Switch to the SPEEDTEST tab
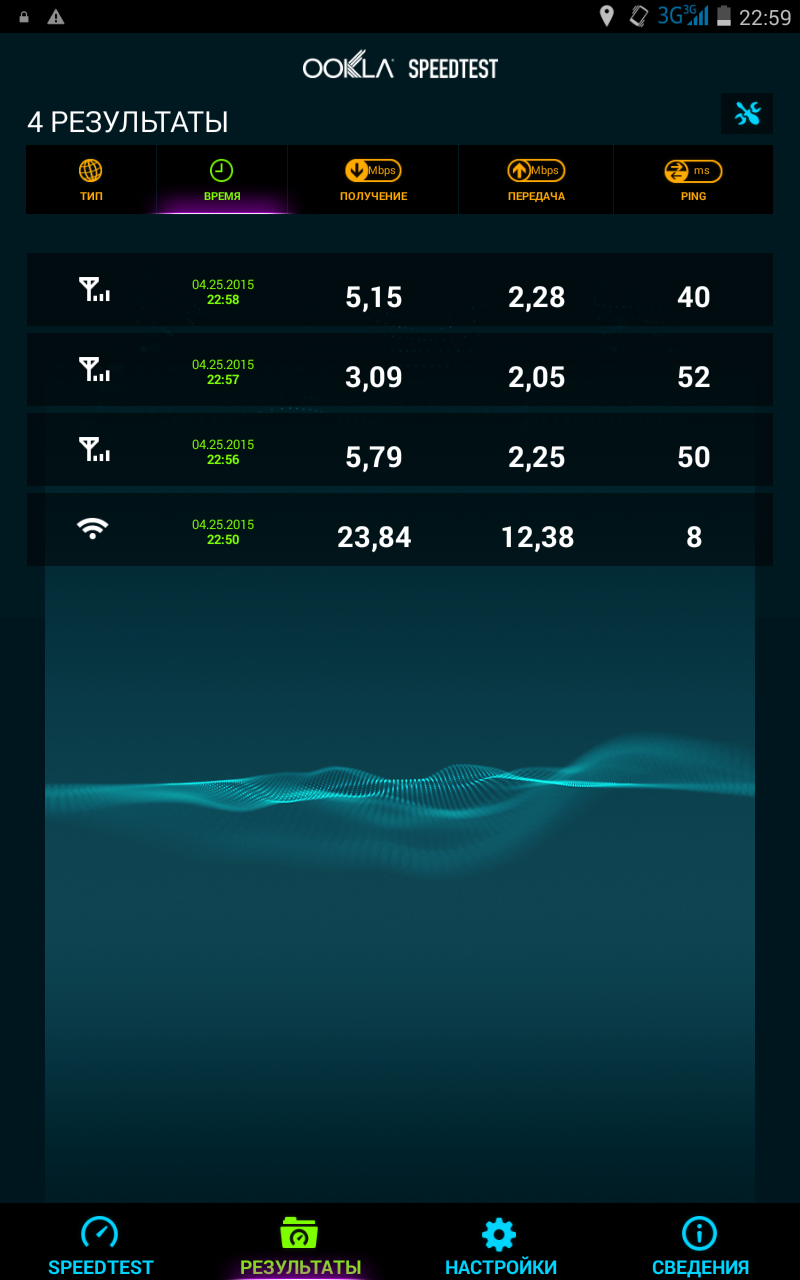Image resolution: width=800 pixels, height=1280 pixels. pyautogui.click(x=100, y=1243)
